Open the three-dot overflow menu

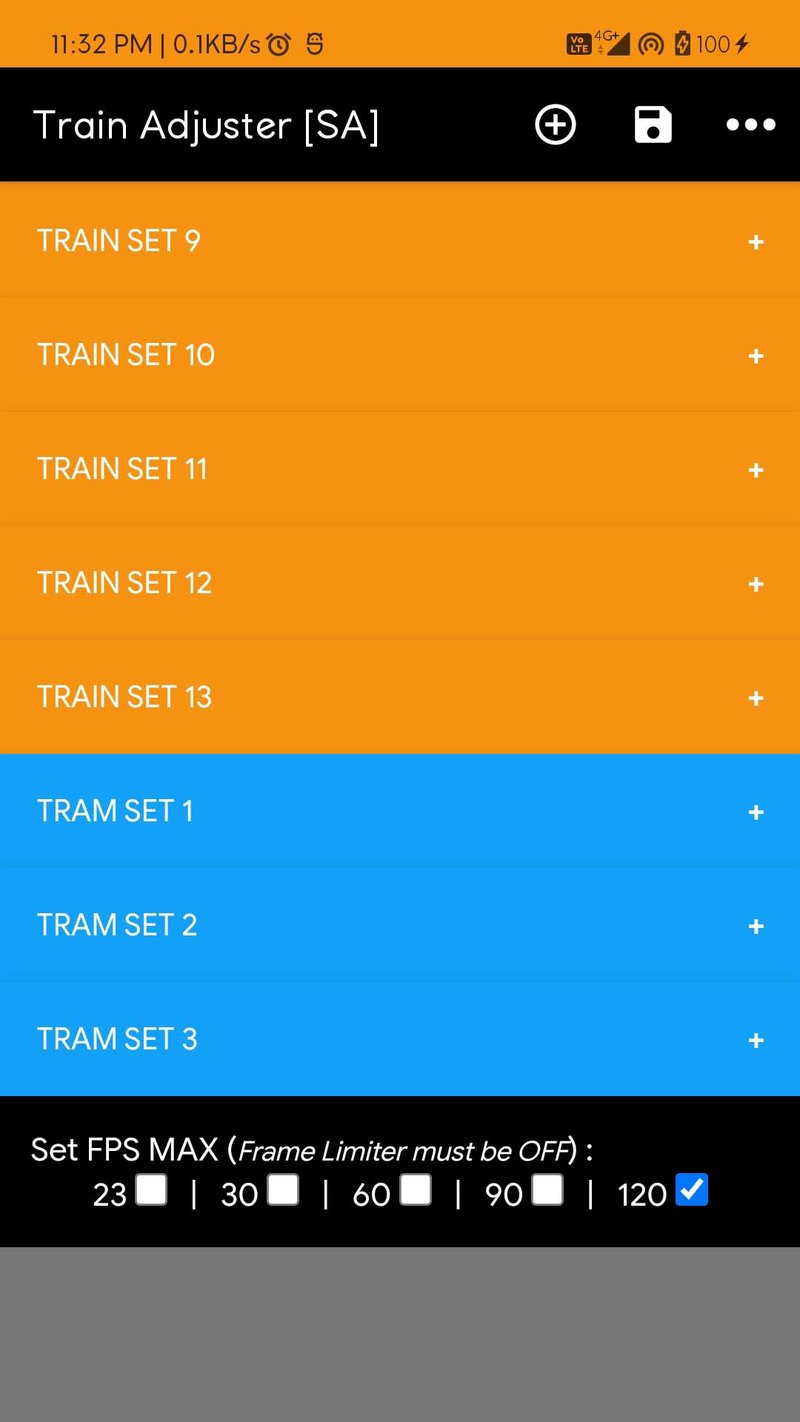pos(751,125)
